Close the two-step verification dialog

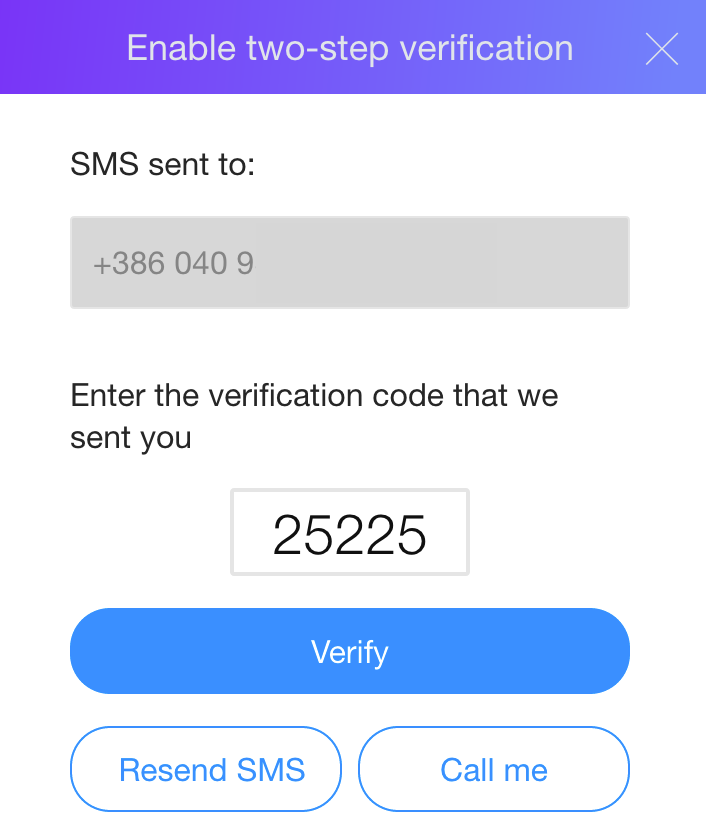pyautogui.click(x=662, y=49)
